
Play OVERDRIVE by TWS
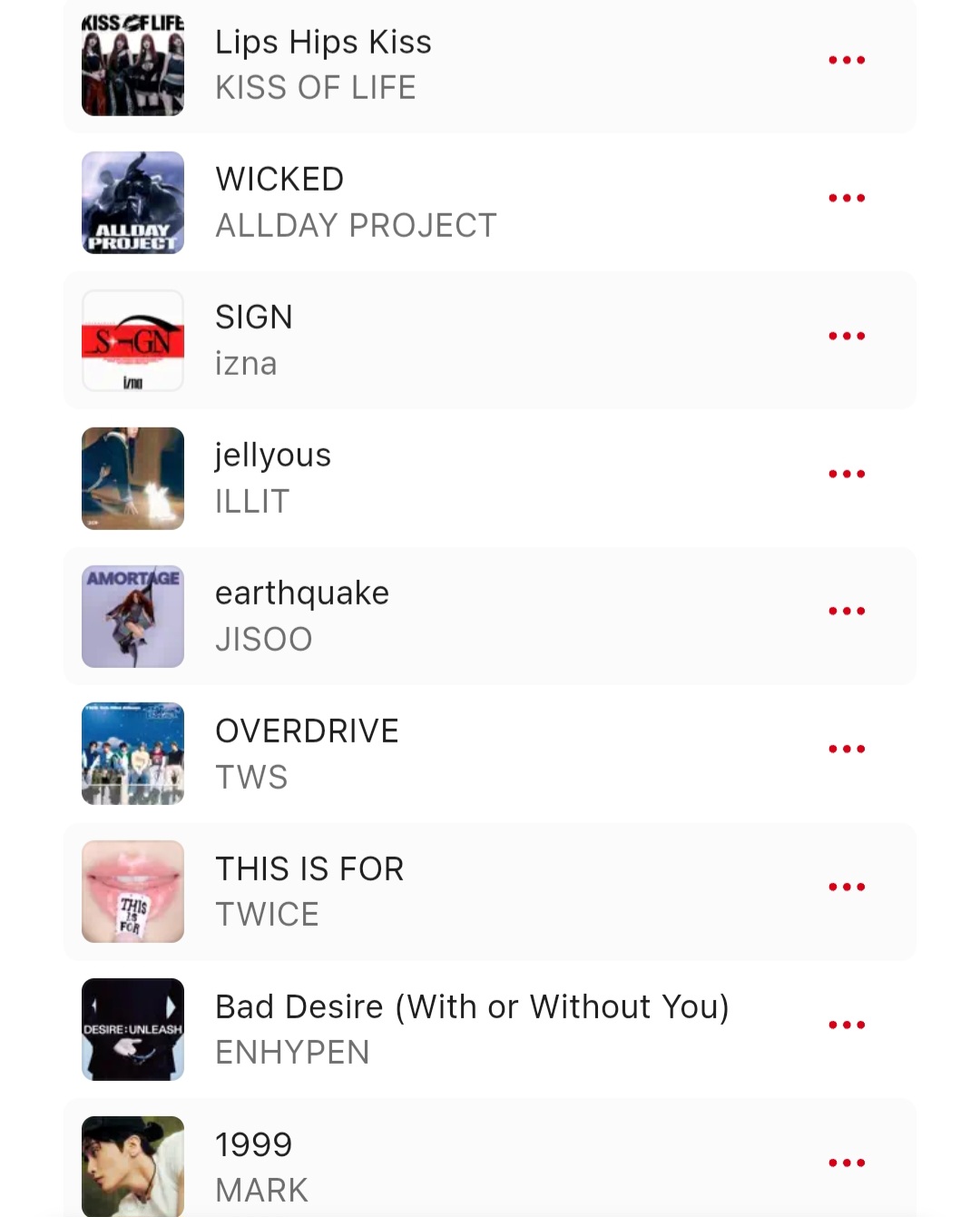490,754
